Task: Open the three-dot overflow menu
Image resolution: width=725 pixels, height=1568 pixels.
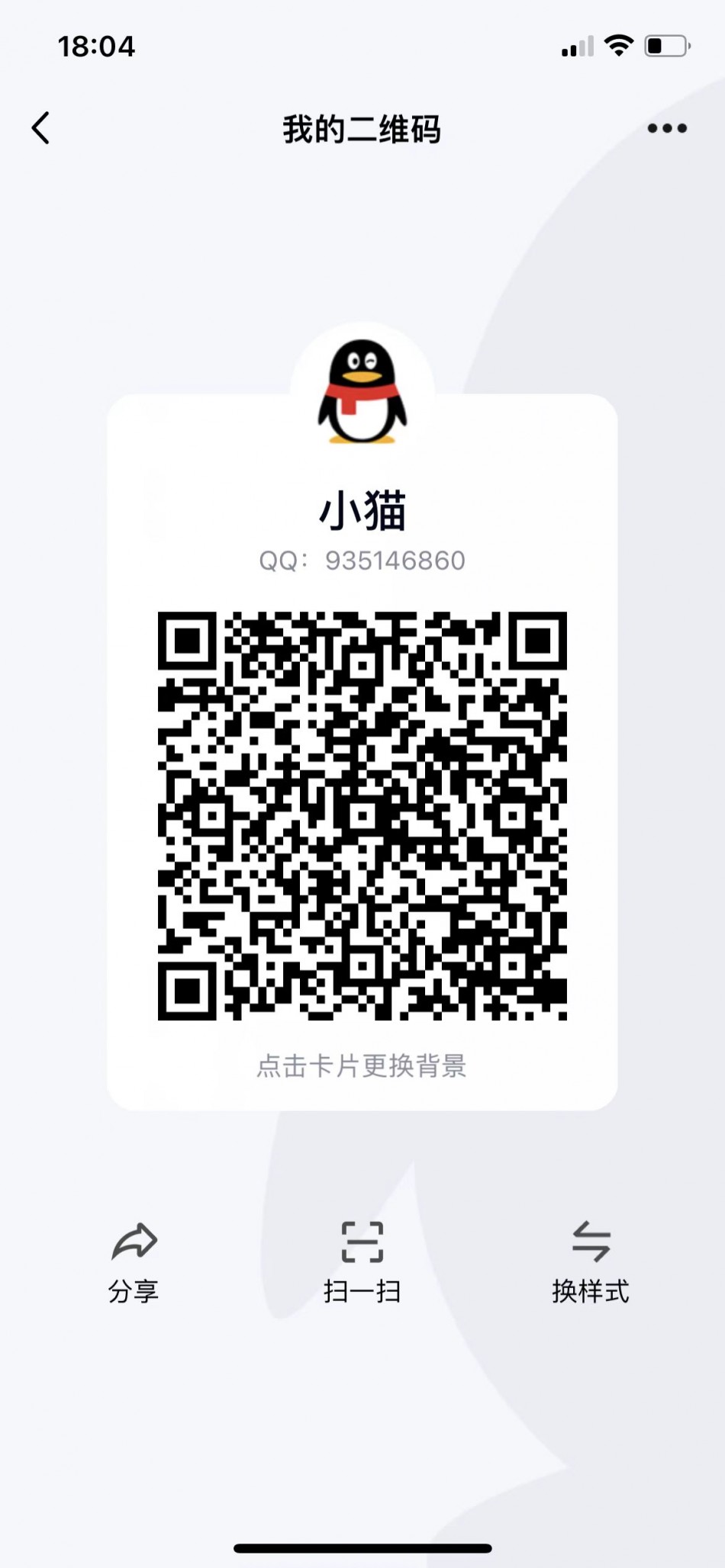Action: coord(667,128)
